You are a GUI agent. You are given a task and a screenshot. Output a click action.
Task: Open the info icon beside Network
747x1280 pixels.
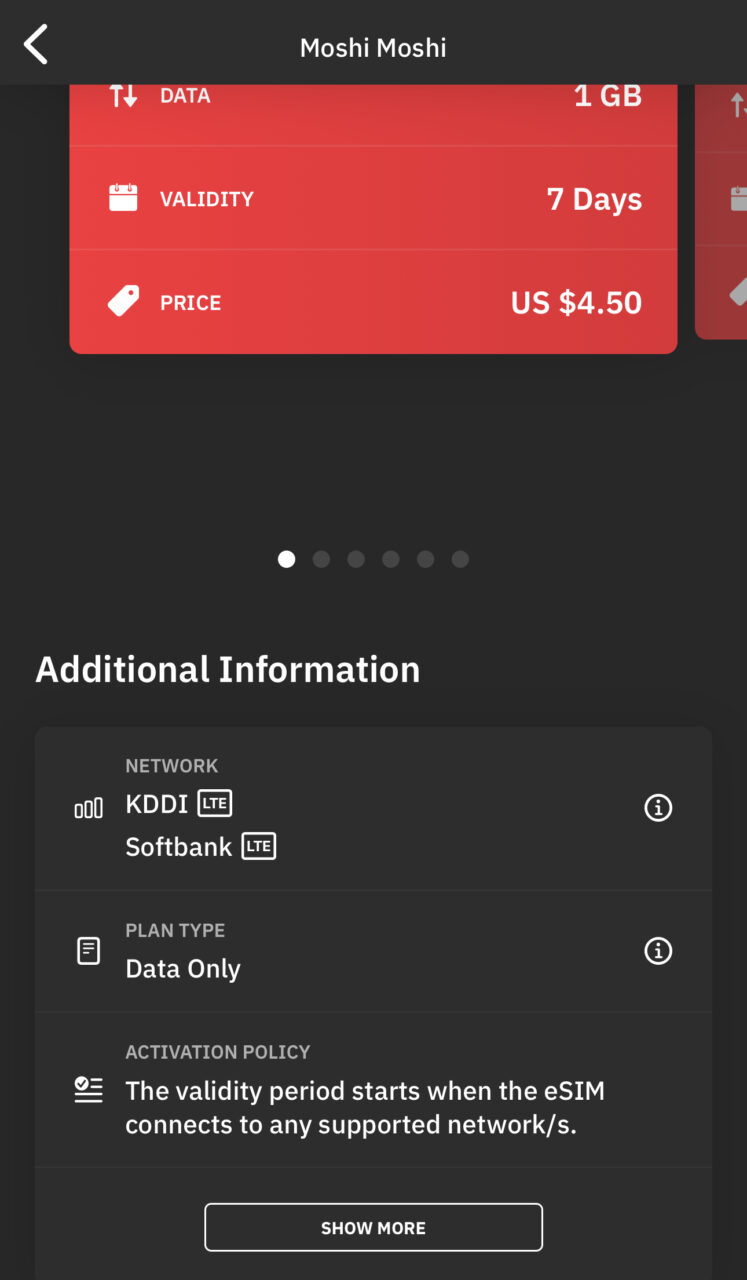[658, 807]
